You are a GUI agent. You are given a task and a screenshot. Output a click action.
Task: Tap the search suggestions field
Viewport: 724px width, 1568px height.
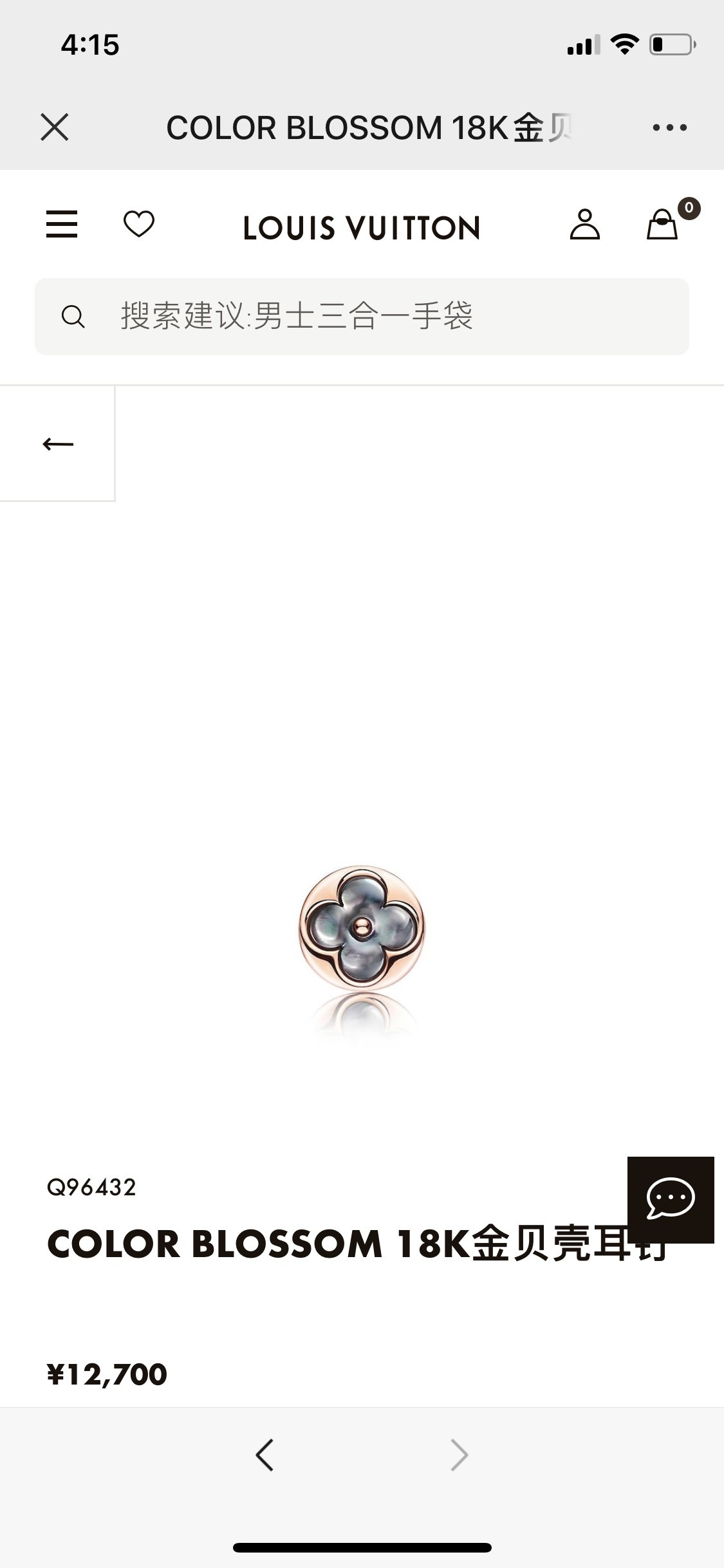[x=362, y=317]
